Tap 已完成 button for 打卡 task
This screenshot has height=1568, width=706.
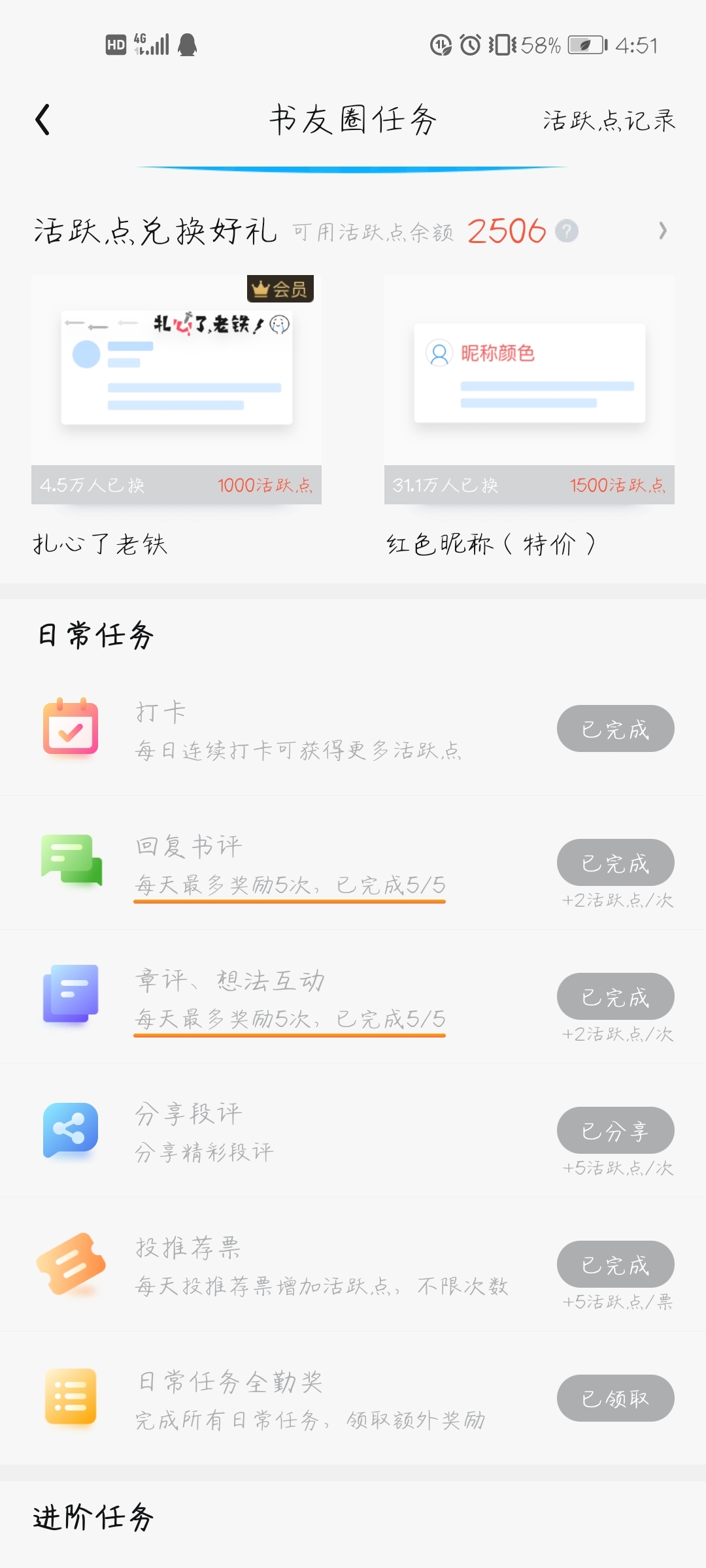616,728
